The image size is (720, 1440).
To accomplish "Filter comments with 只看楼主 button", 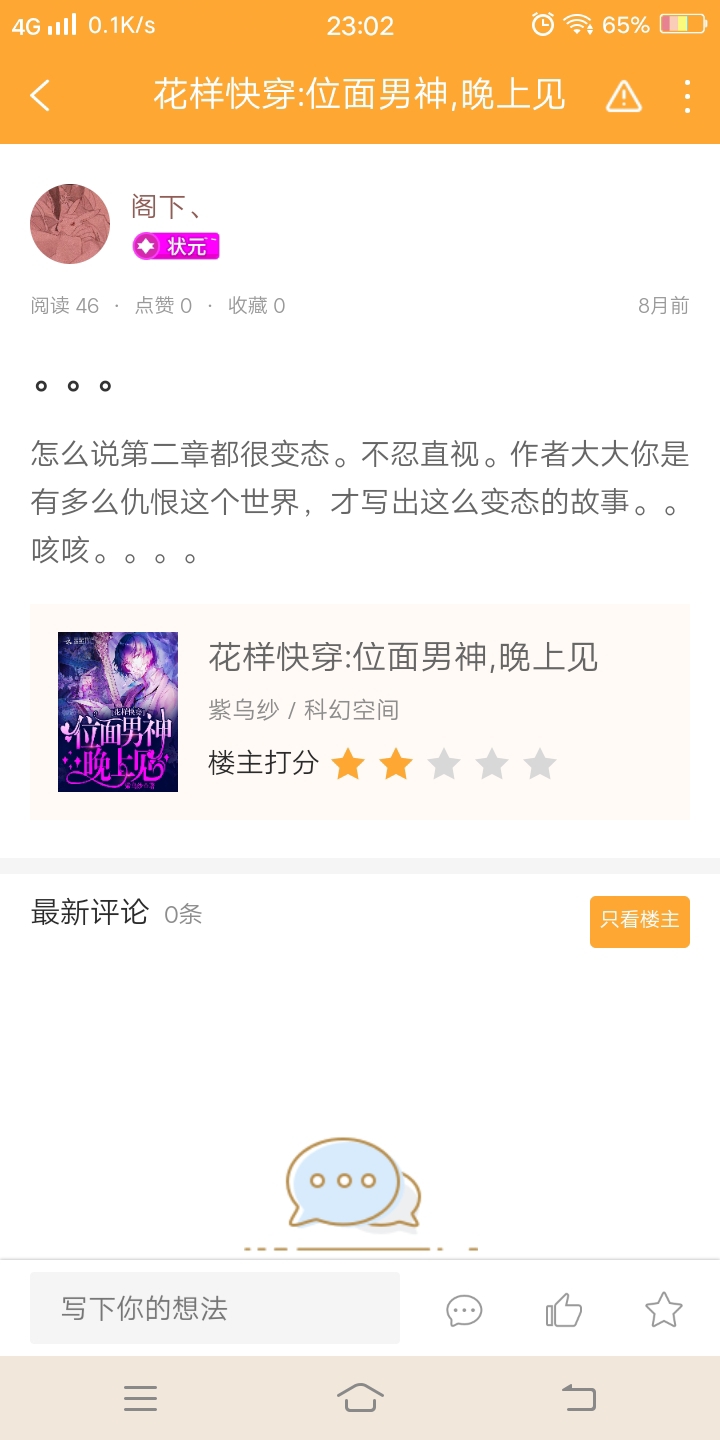I will click(640, 921).
